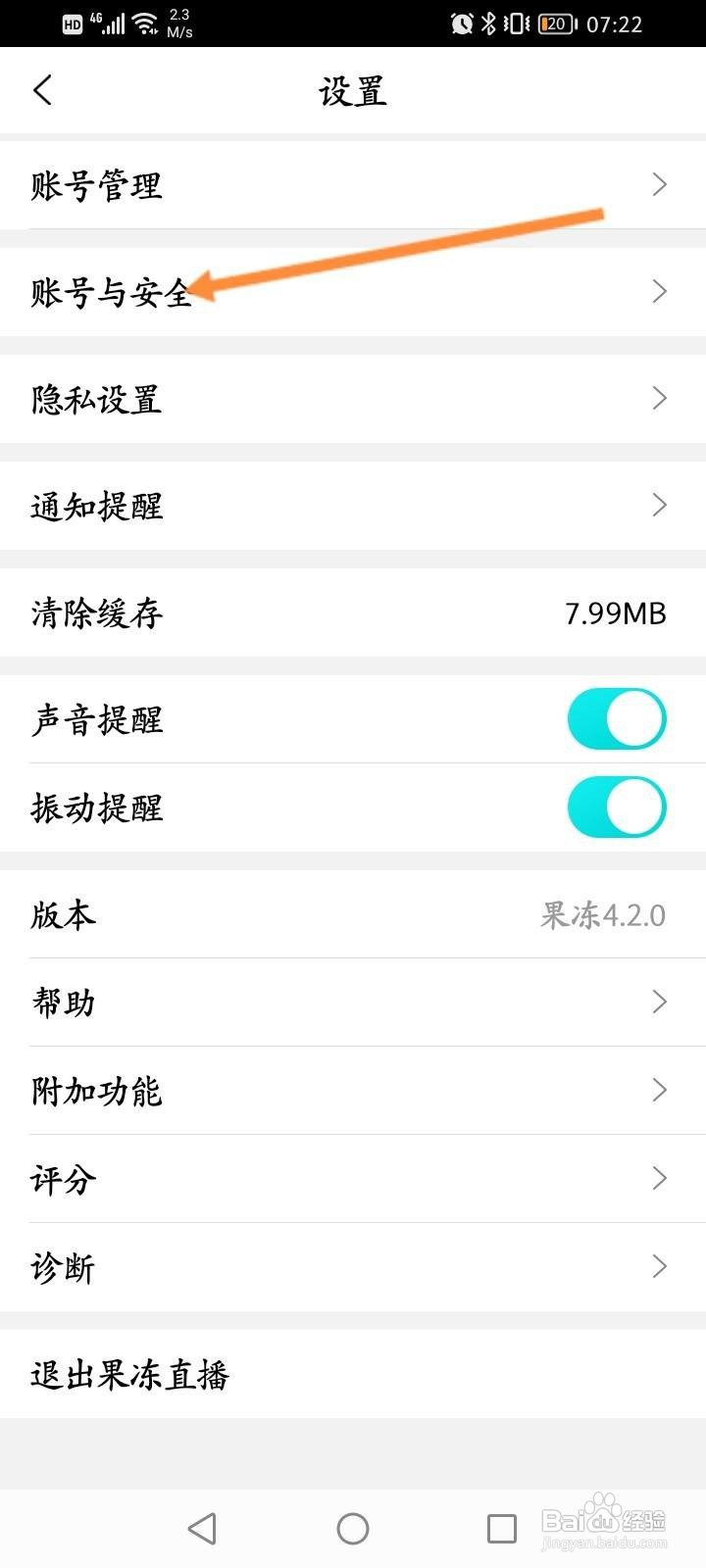Disable the 振动提醒 switch

[617, 808]
